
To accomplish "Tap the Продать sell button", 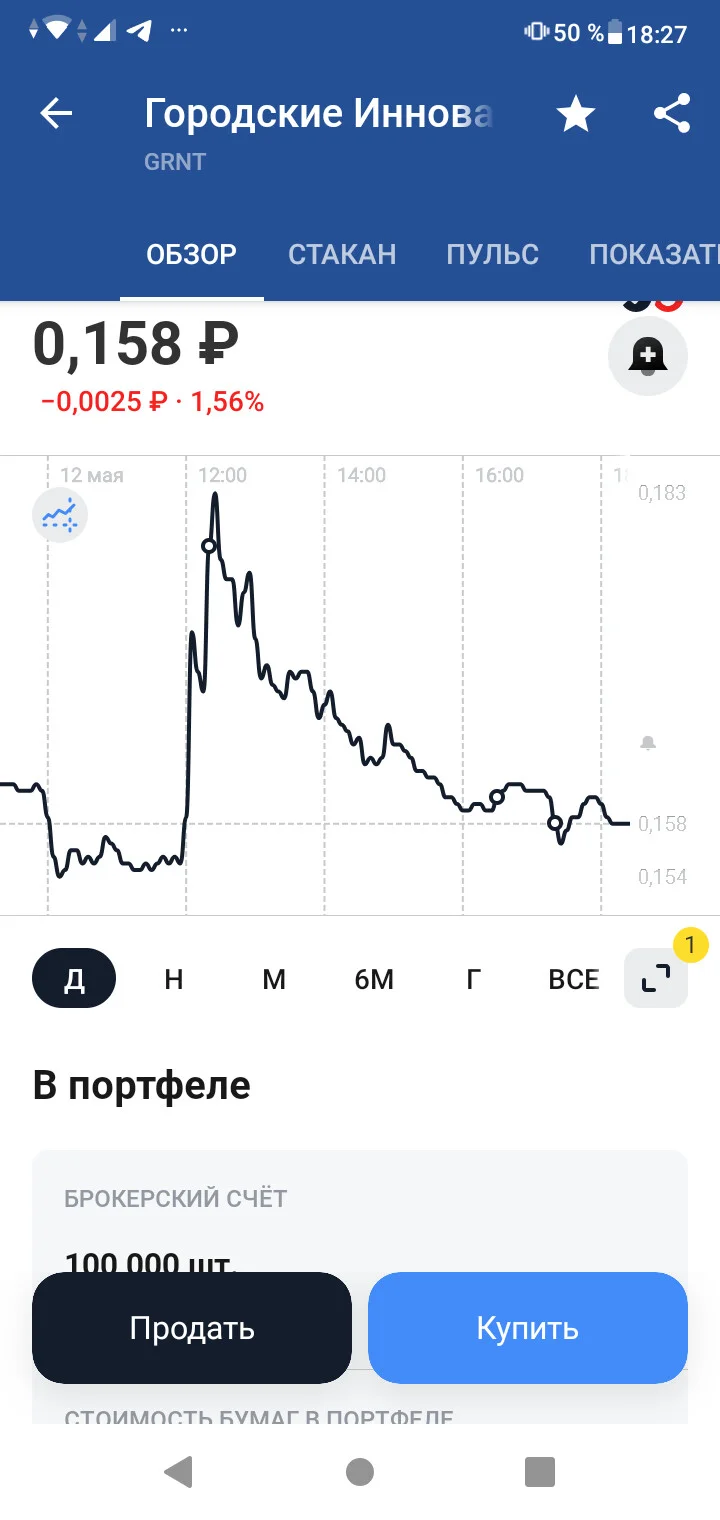I will (192, 1328).
